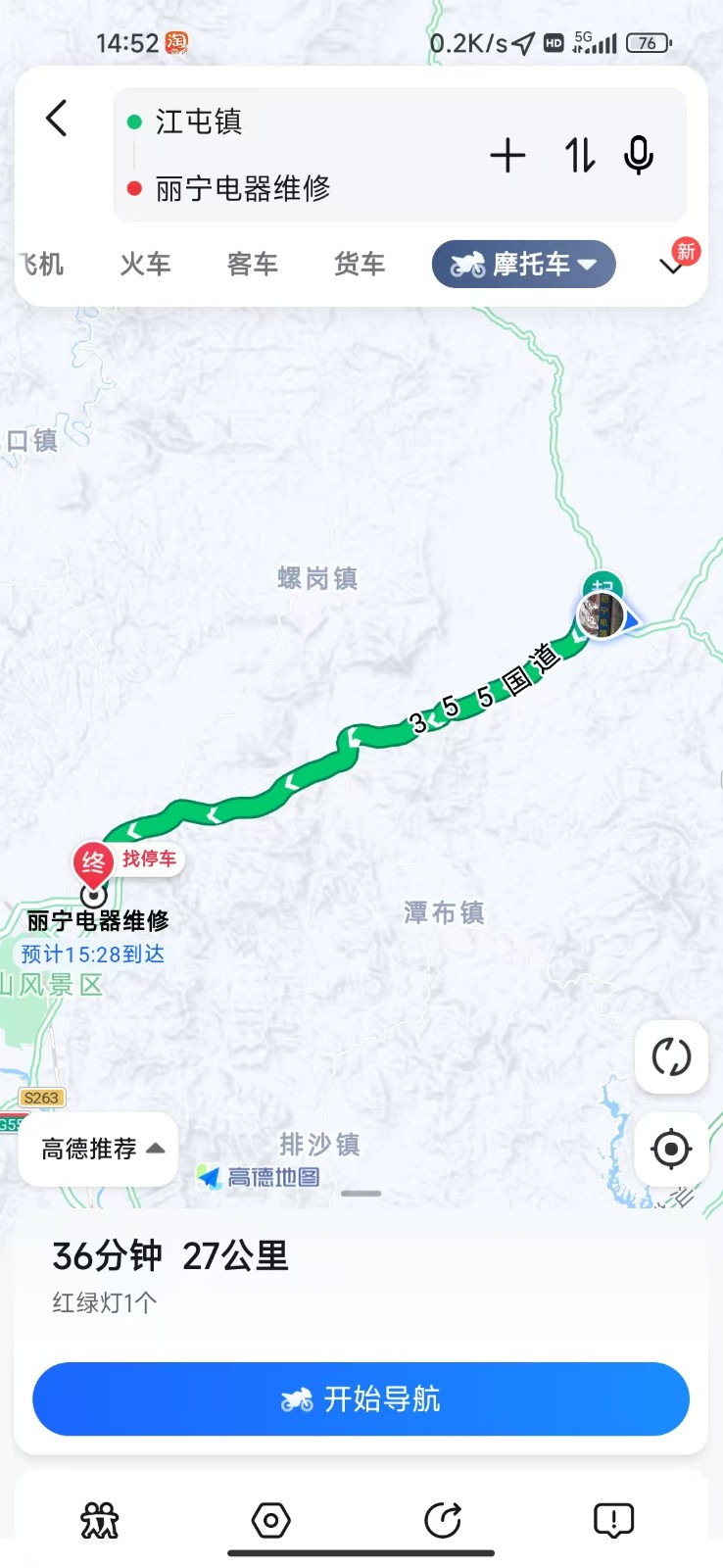Switch to the 火车 tab
Screen dimensions: 723x1568
[x=145, y=265]
